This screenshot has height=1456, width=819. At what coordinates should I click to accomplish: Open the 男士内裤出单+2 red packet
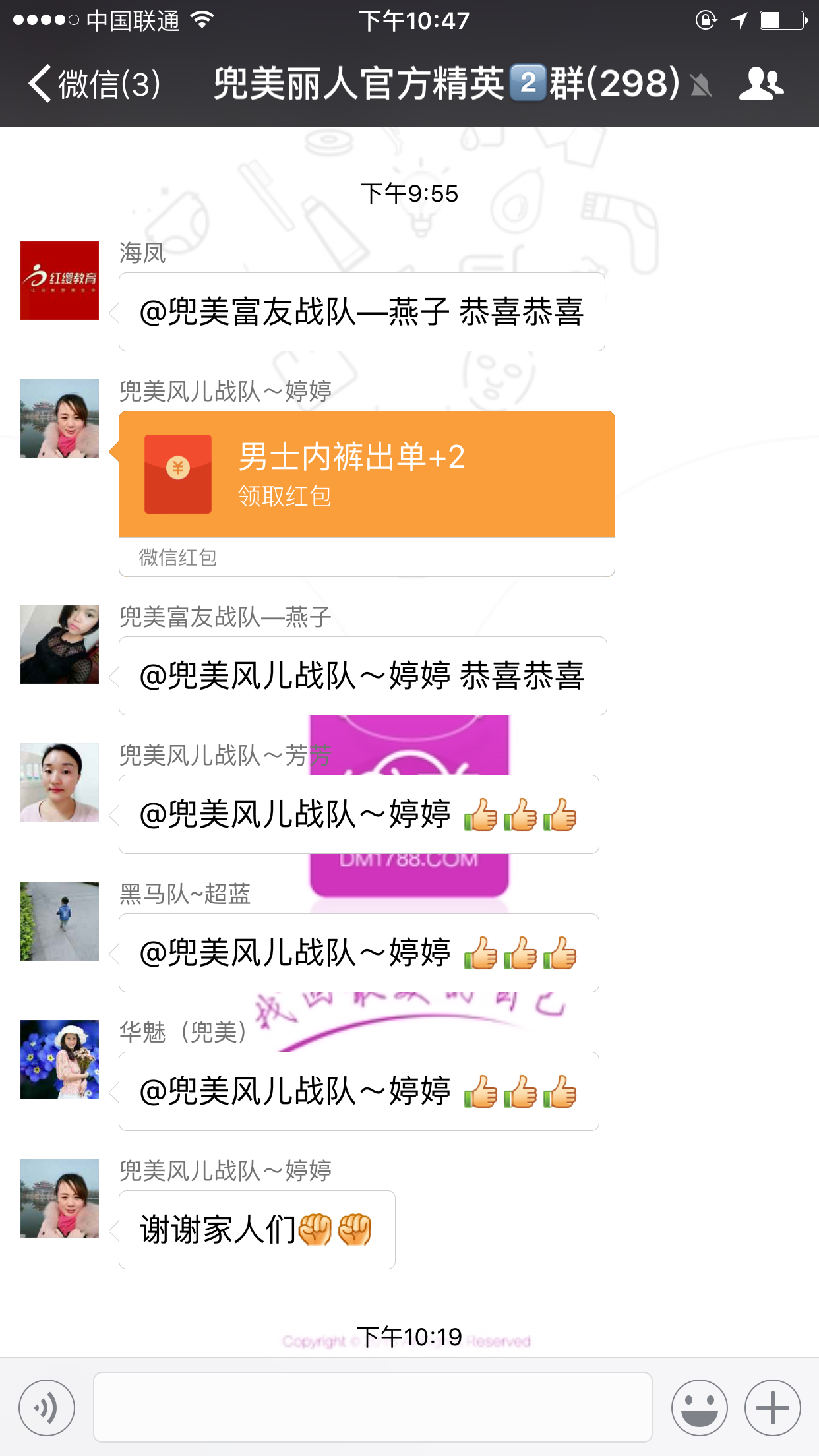[x=366, y=475]
